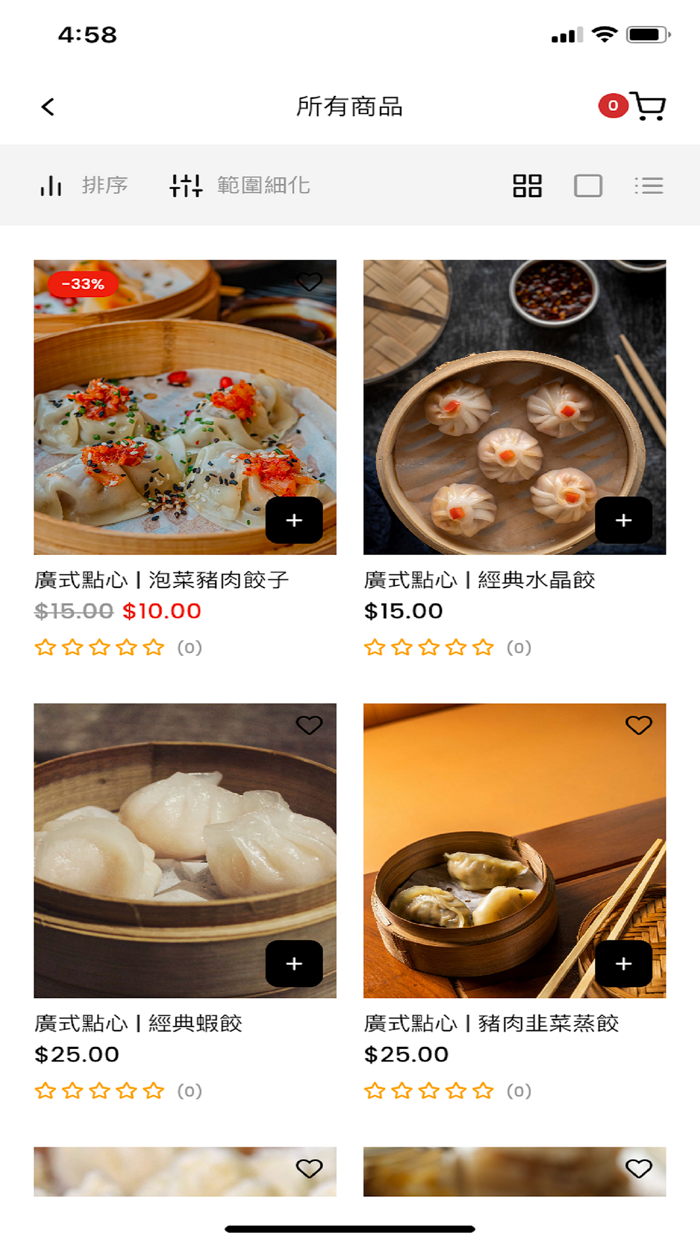Add 經典水晶餃 to the cart

pyautogui.click(x=623, y=520)
